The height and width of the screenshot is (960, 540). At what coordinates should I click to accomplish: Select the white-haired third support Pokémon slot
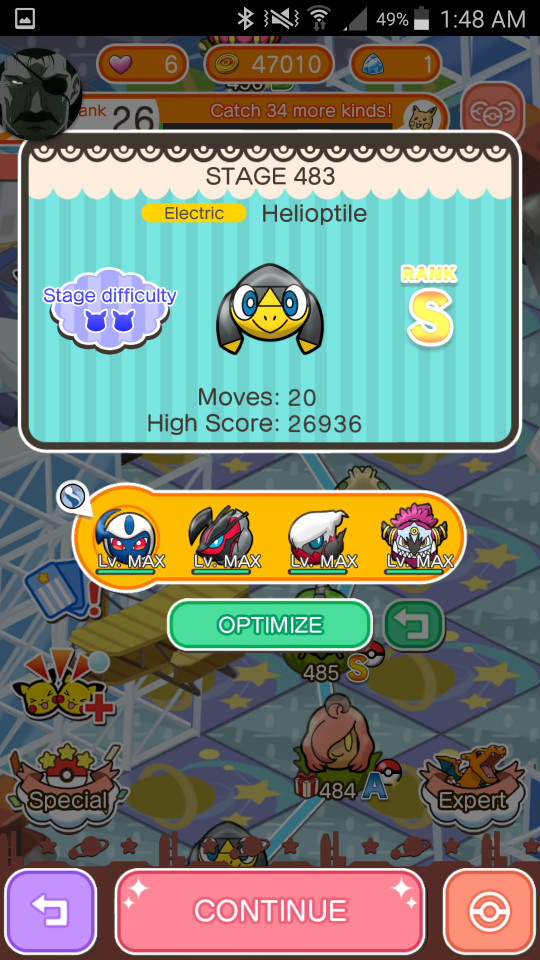pos(318,539)
